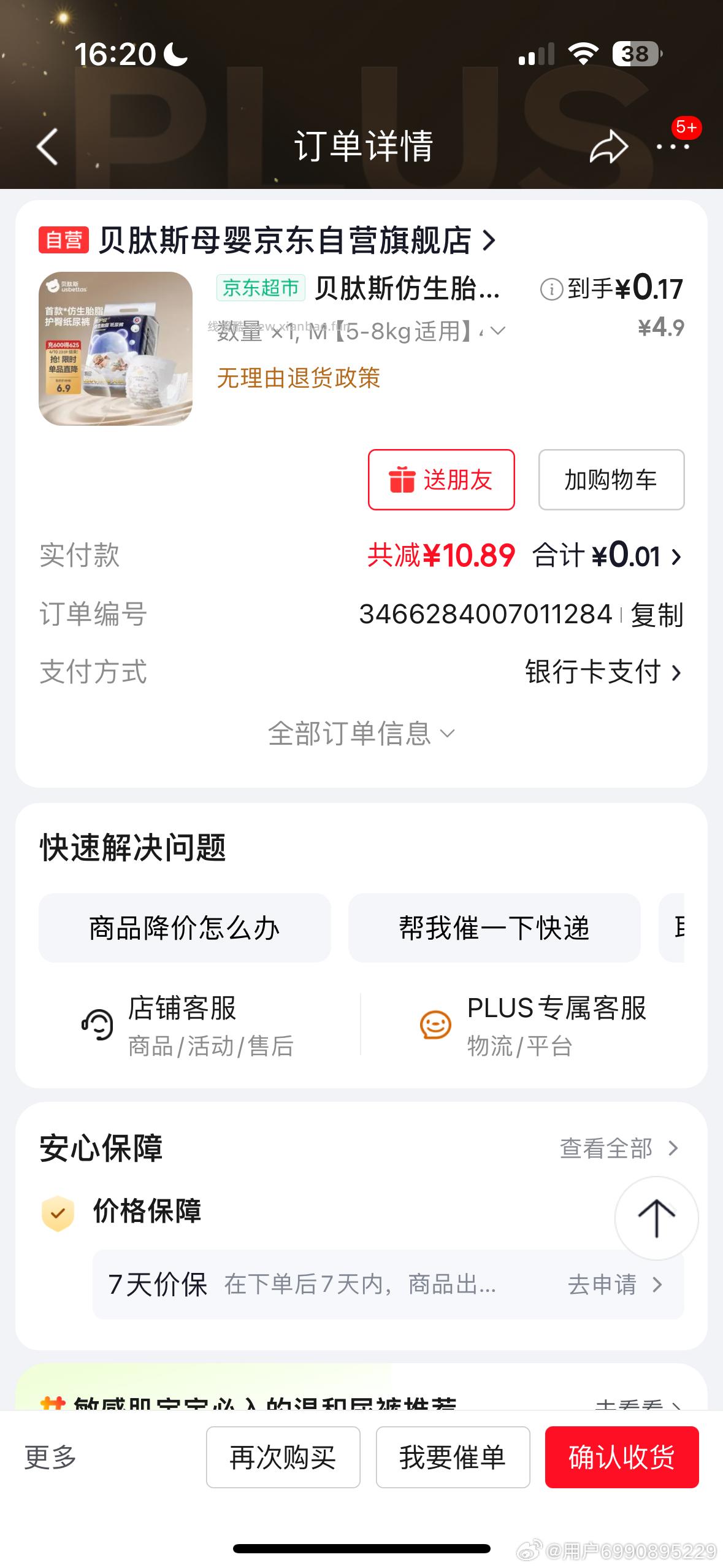Select the 帮我催一下快递 quick question
Screen dimensions: 723x1568
(x=492, y=928)
